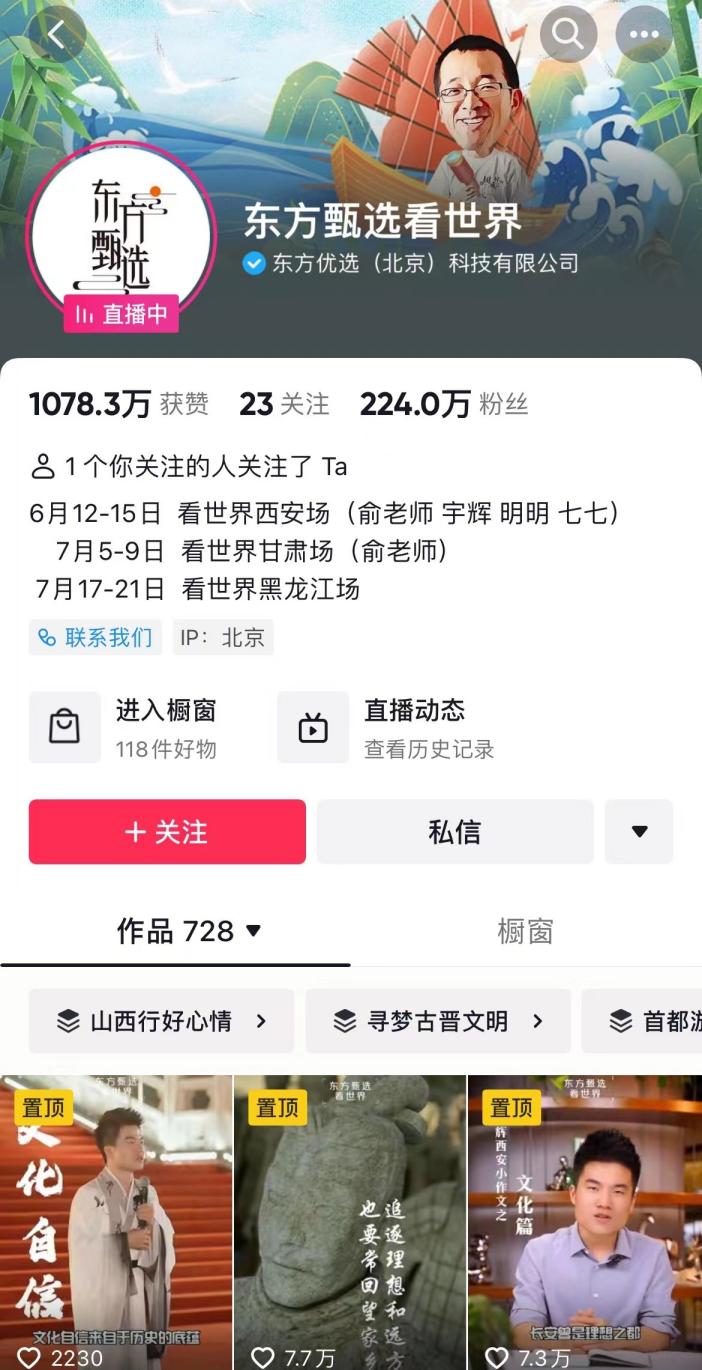Go back using the top-left arrow
This screenshot has width=702, height=1370.
[x=56, y=35]
